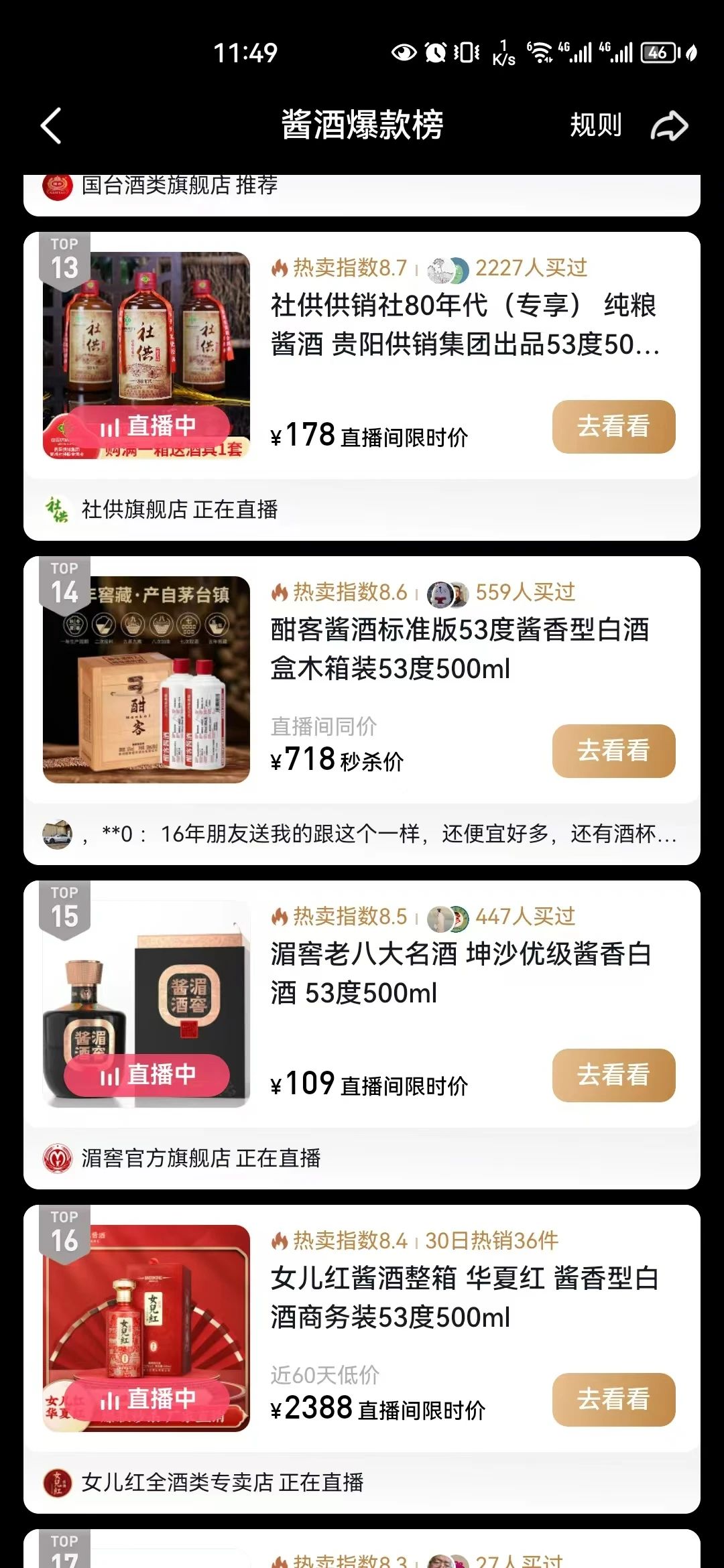Open TOP 13 社供 product image

(x=146, y=355)
